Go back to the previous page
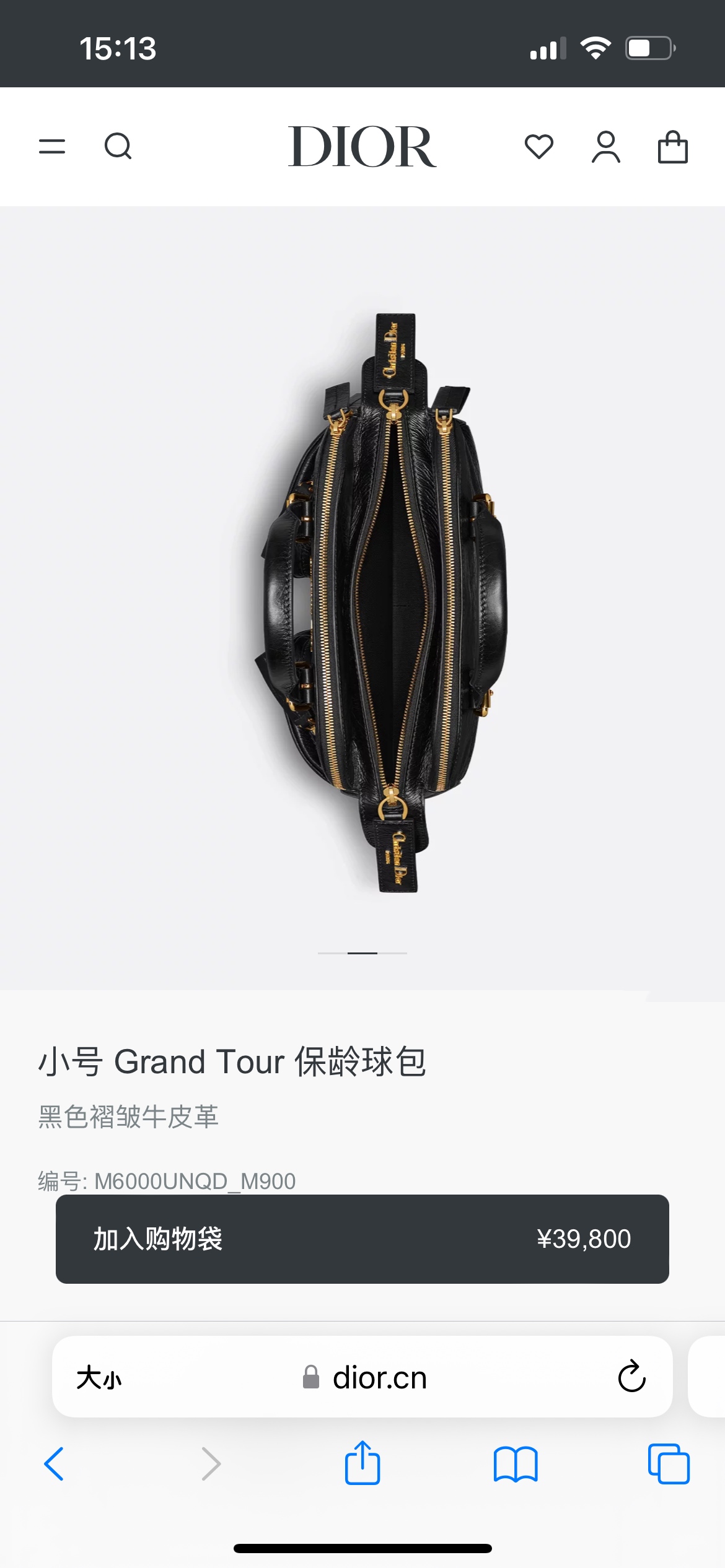725x1568 pixels. [x=55, y=1464]
